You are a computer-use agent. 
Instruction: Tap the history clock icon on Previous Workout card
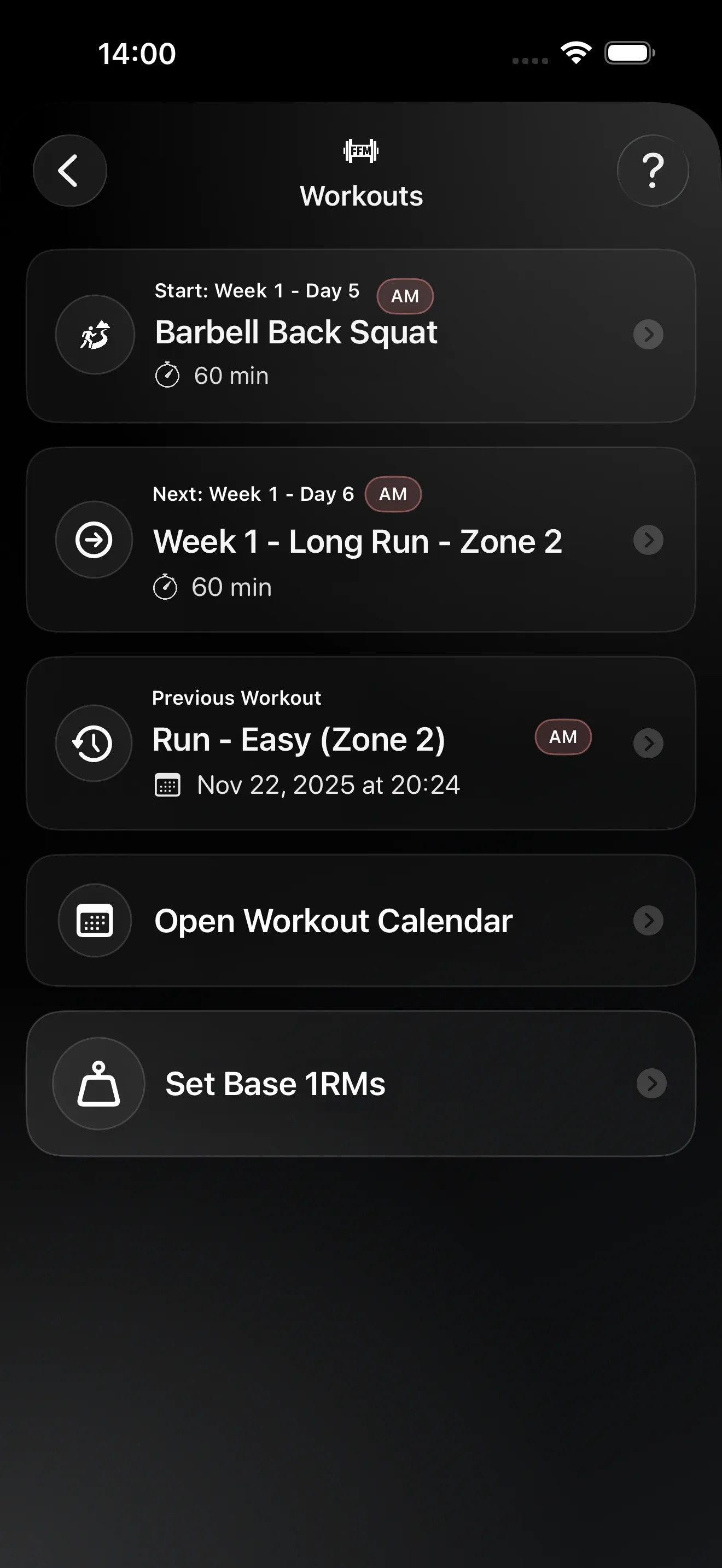(x=92, y=743)
